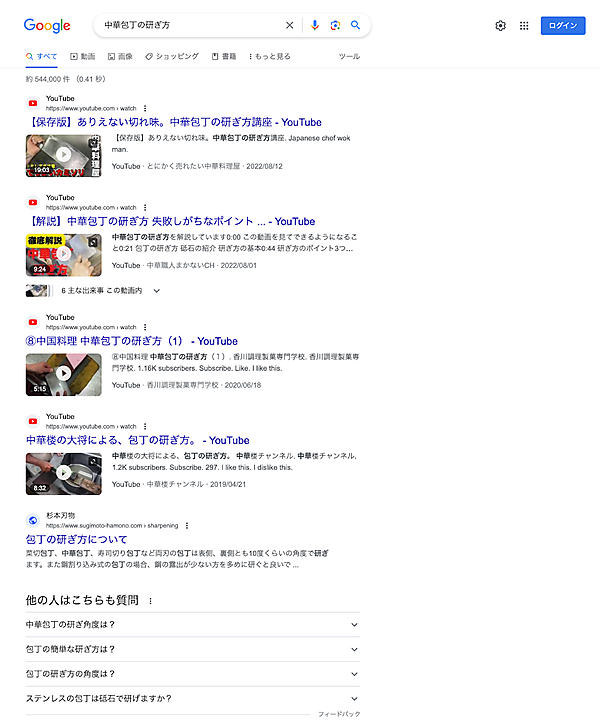
Task: Open Google Lens image search
Action: click(335, 25)
